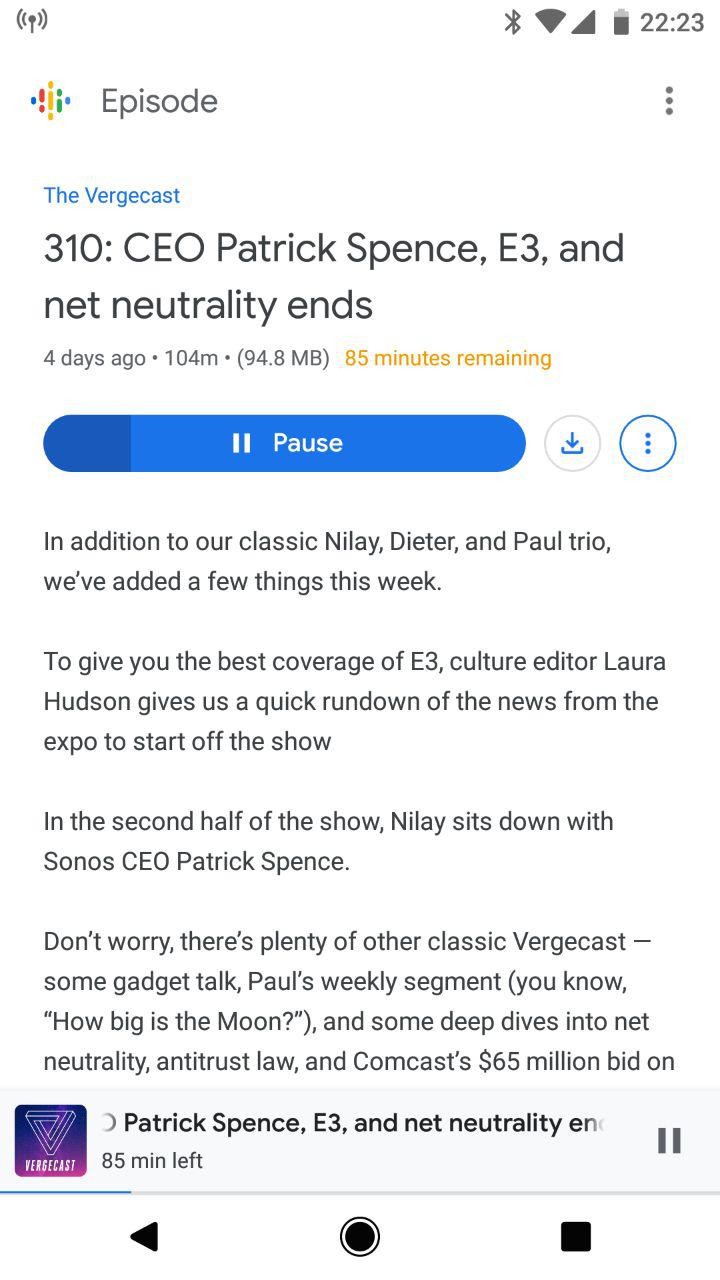Download this episode
The width and height of the screenshot is (720, 1280).
coord(572,443)
